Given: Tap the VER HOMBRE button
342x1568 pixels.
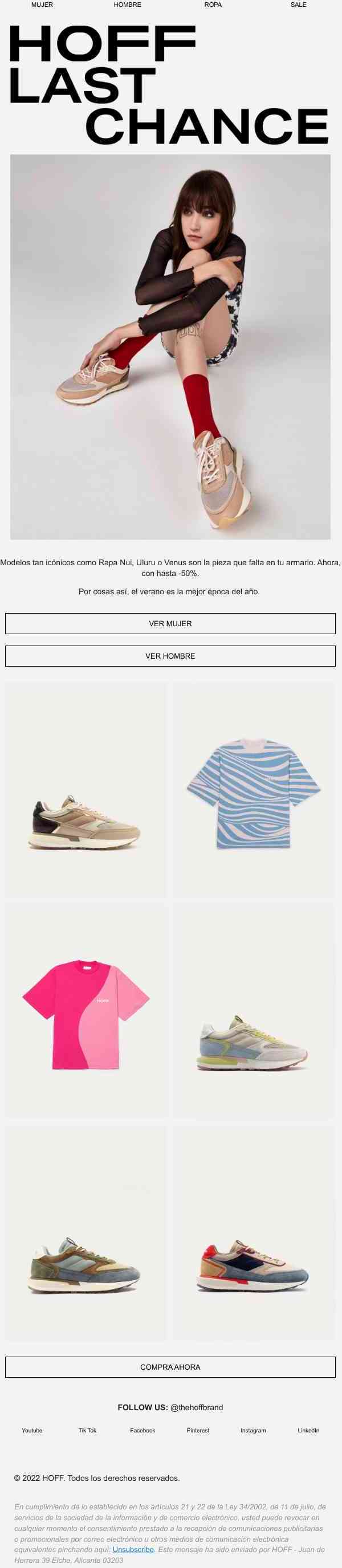Looking at the screenshot, I should (x=170, y=656).
